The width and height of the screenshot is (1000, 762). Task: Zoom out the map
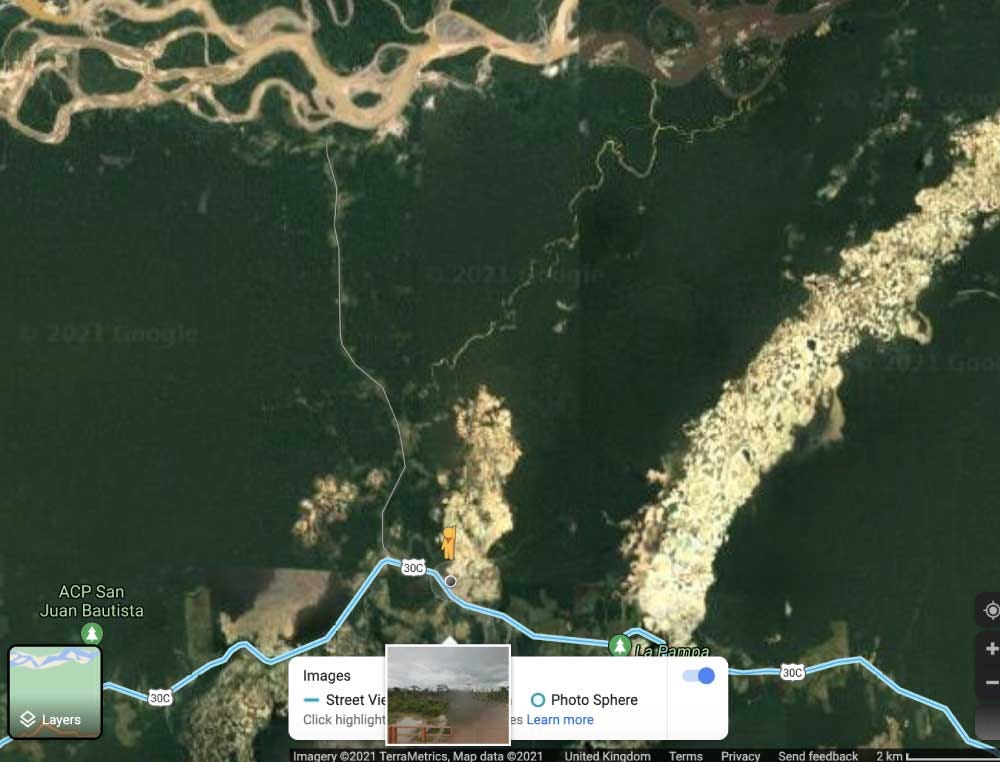(991, 682)
